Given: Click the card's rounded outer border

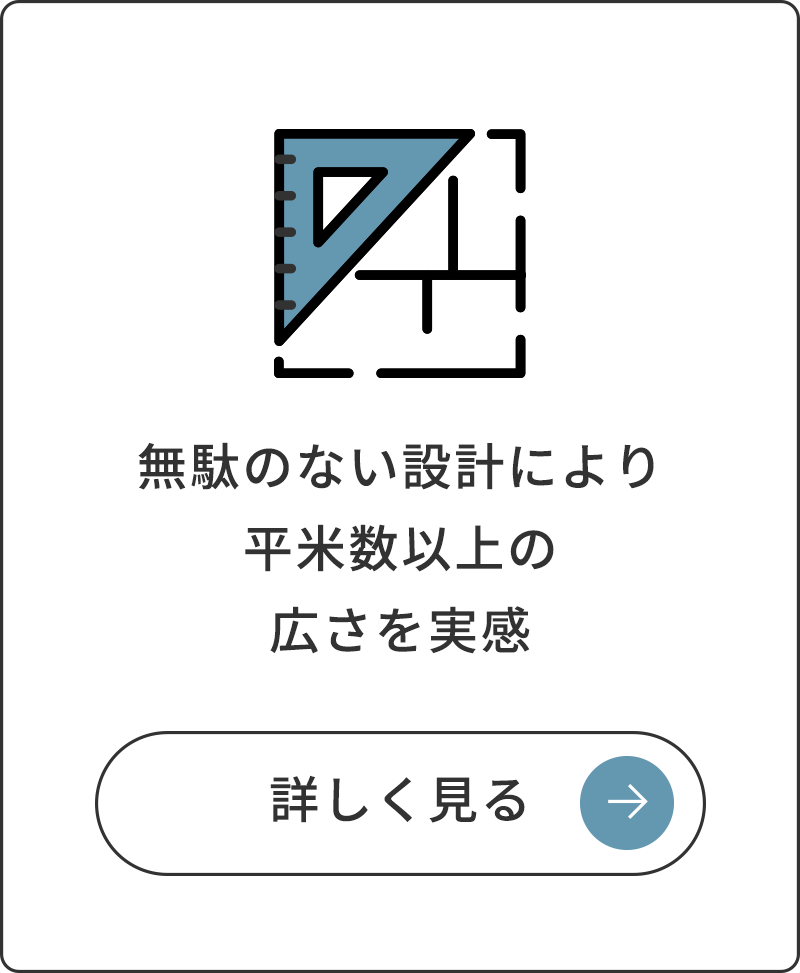Looking at the screenshot, I should pyautogui.click(x=400, y=7).
